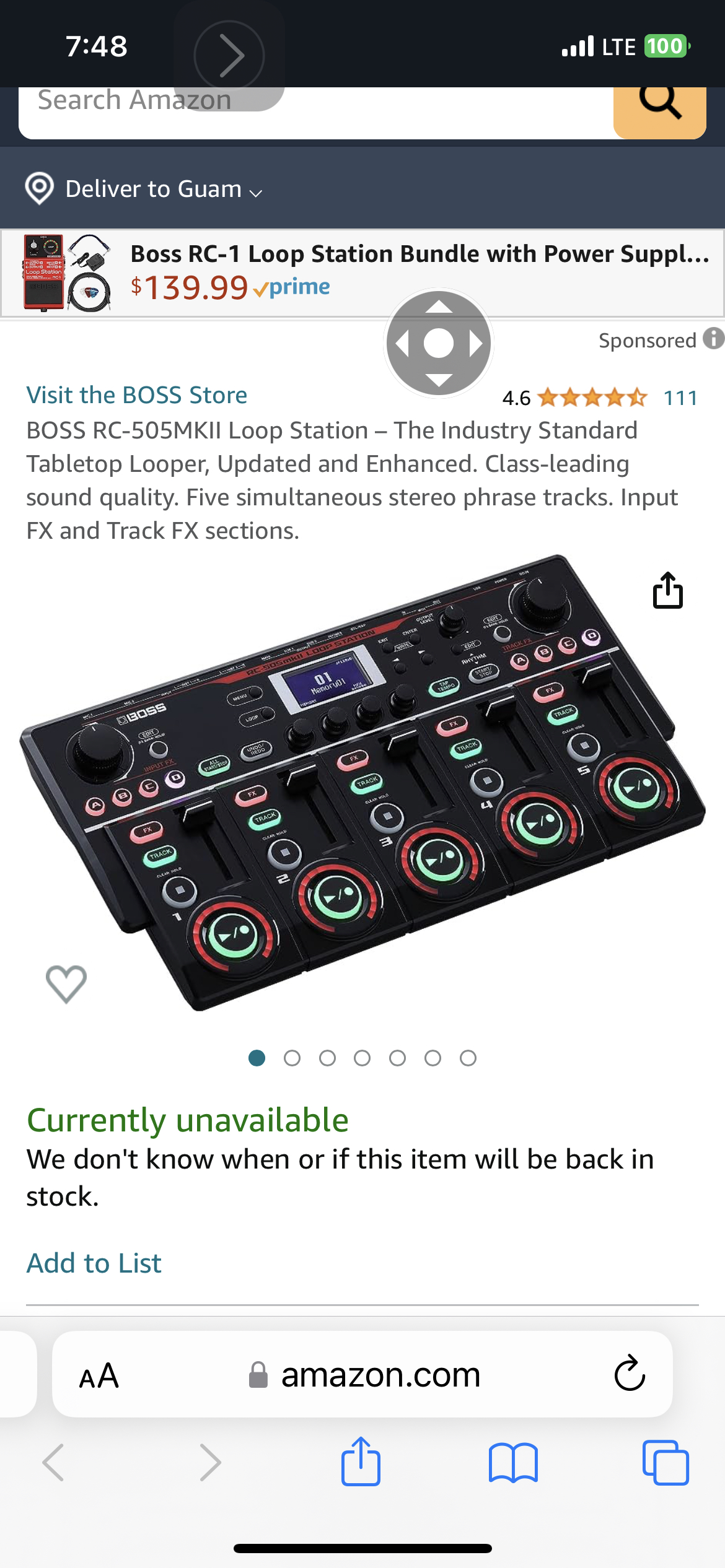Show the Sponsored info icon details
The height and width of the screenshot is (1568, 725).
click(713, 339)
